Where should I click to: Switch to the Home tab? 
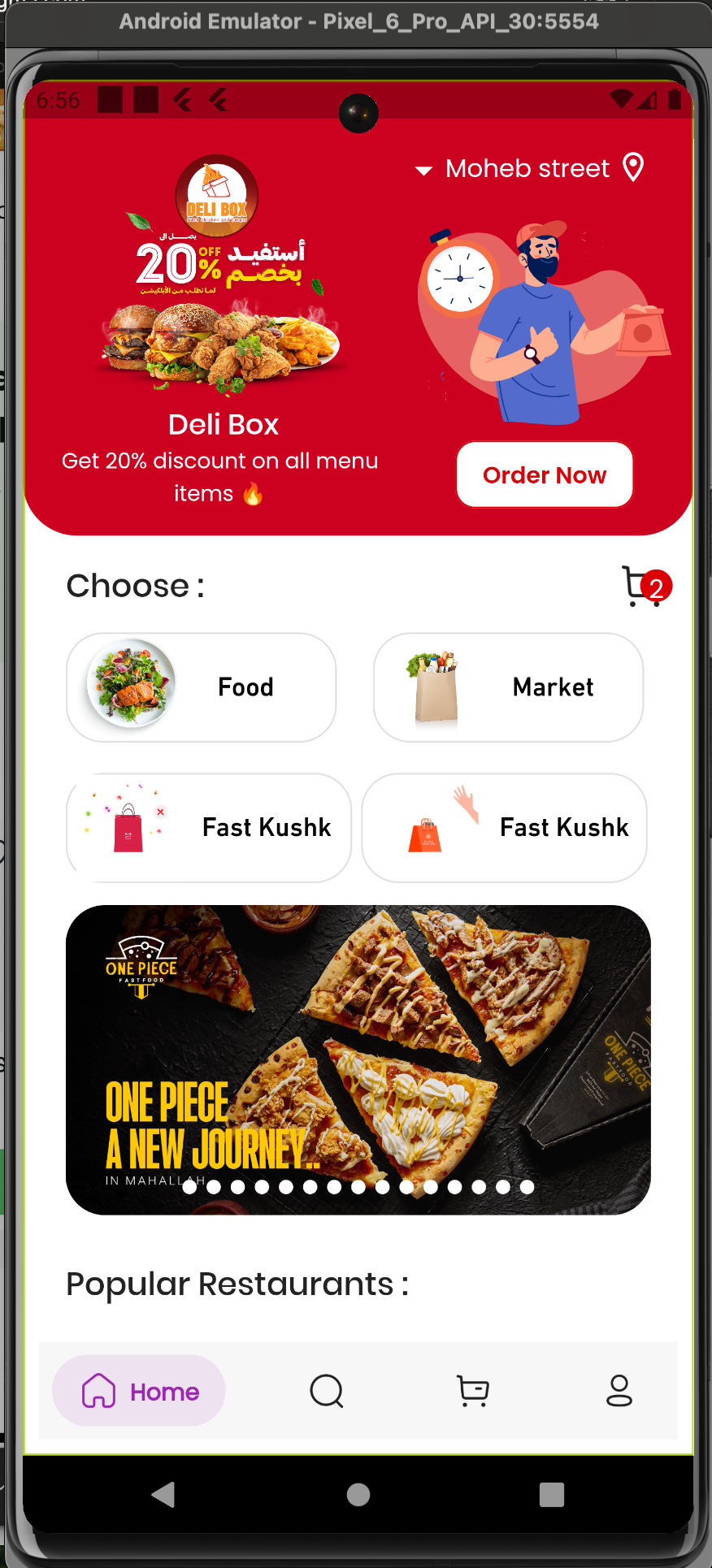pos(138,1391)
